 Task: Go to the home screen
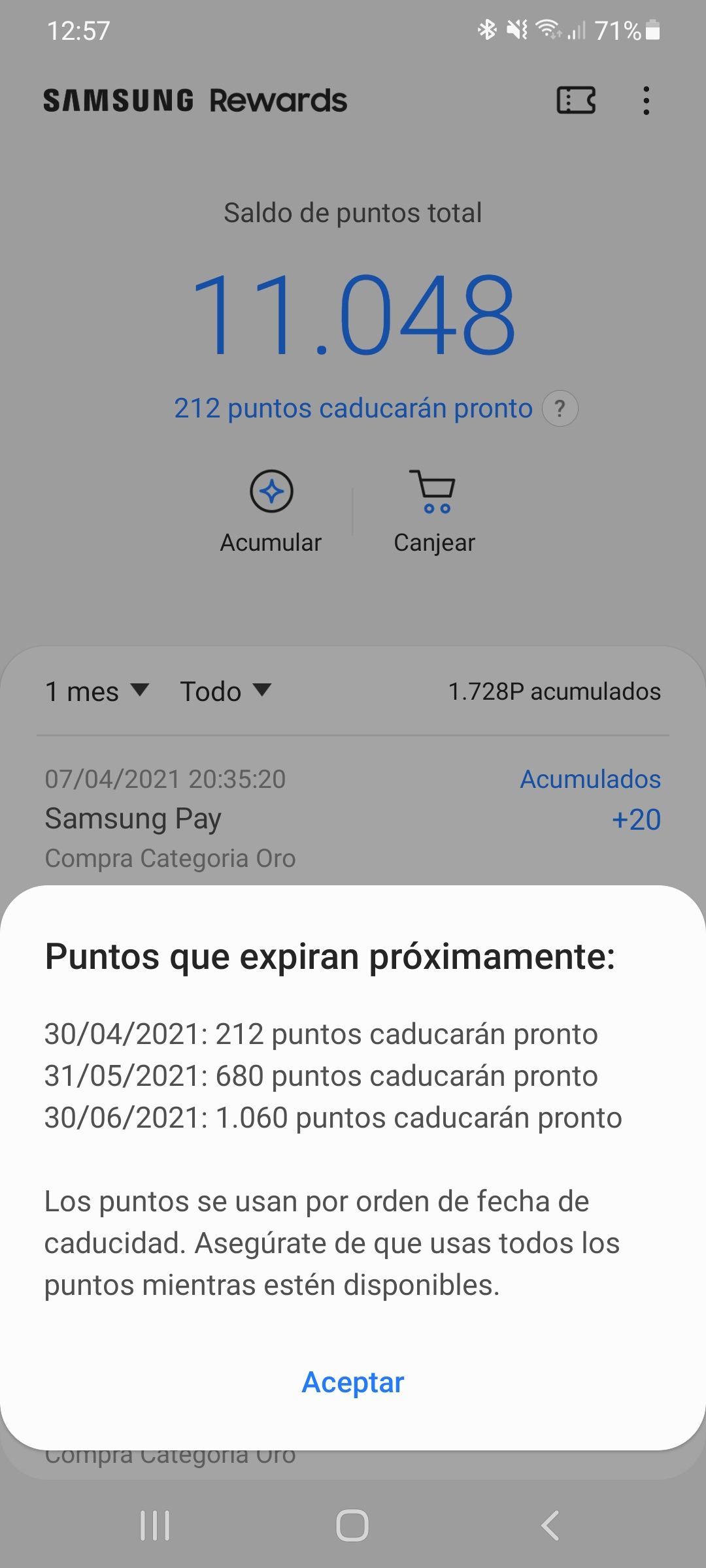pos(352,1526)
